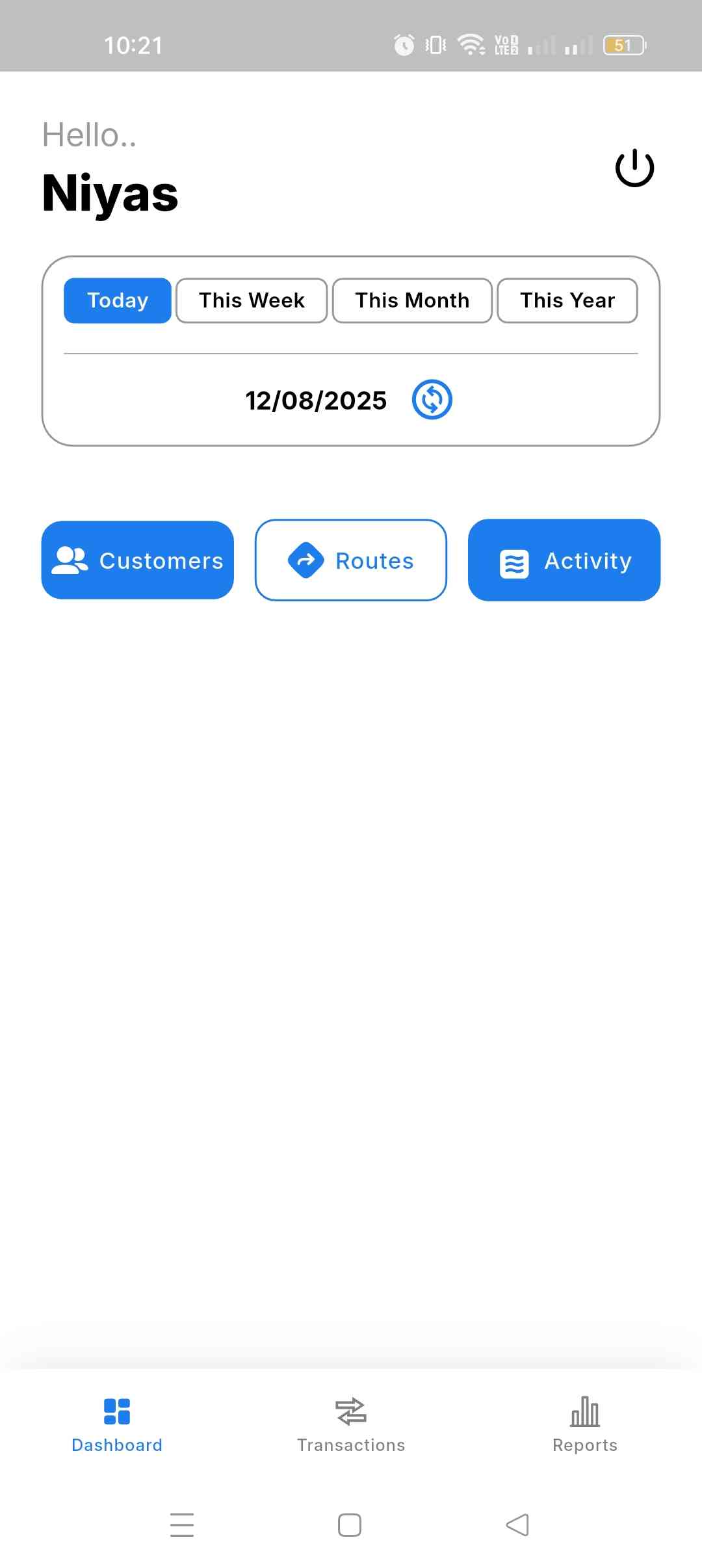Select the Today filter
Viewport: 702px width, 1568px height.
tap(118, 300)
